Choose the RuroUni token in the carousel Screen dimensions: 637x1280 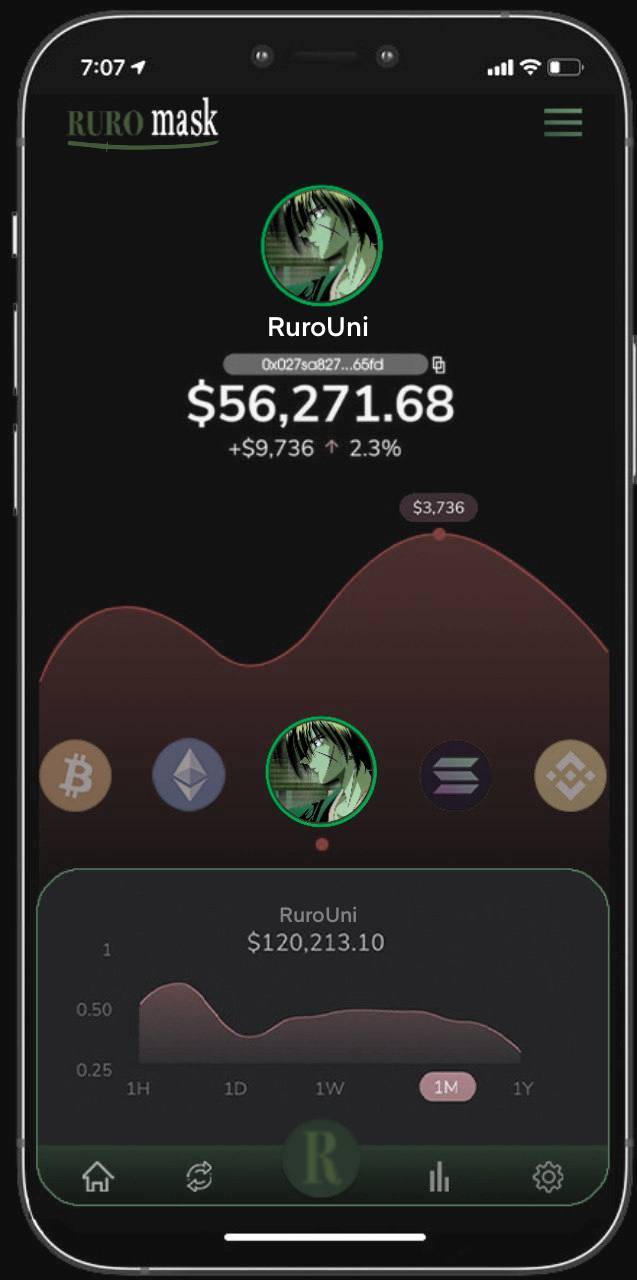pos(321,773)
